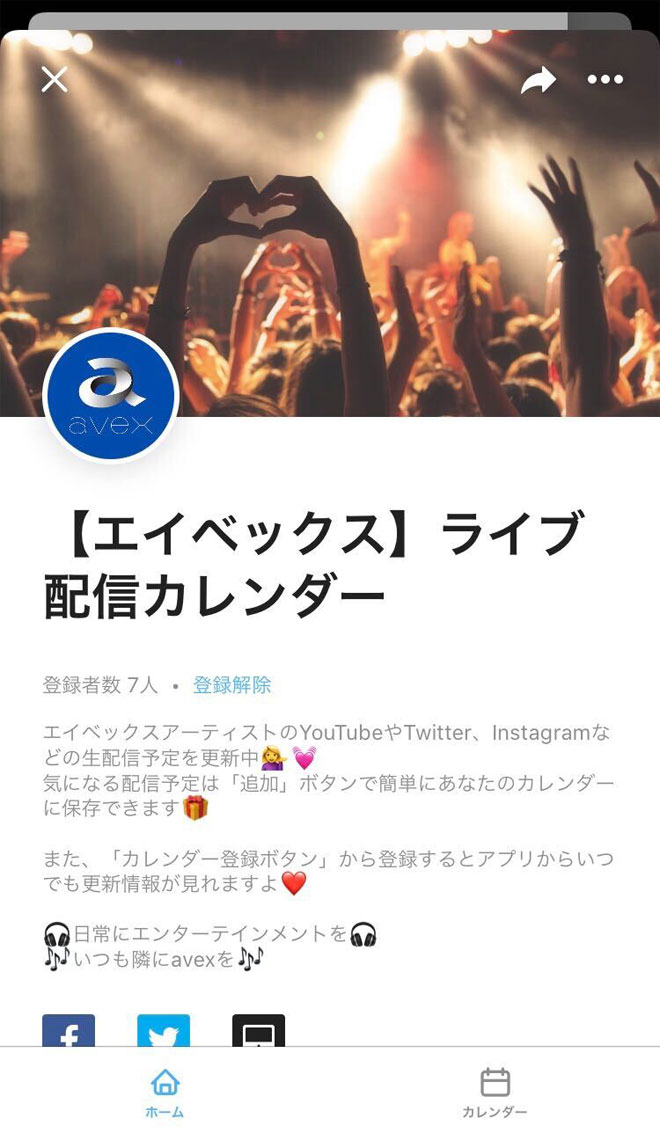Tap 登録解除 to unsubscribe
Image resolution: width=660 pixels, height=1133 pixels.
point(232,685)
